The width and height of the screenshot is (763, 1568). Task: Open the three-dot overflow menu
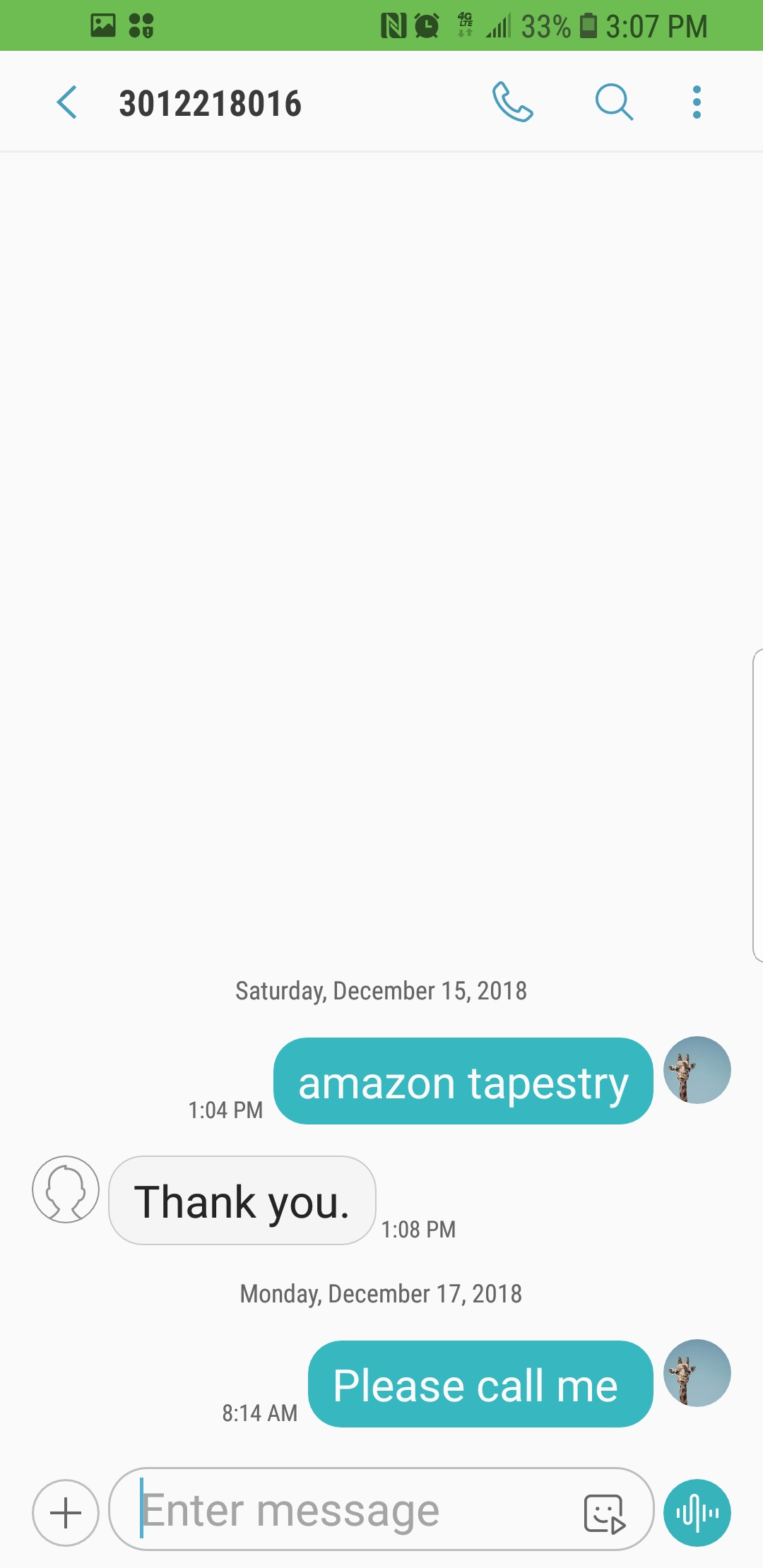pos(697,102)
